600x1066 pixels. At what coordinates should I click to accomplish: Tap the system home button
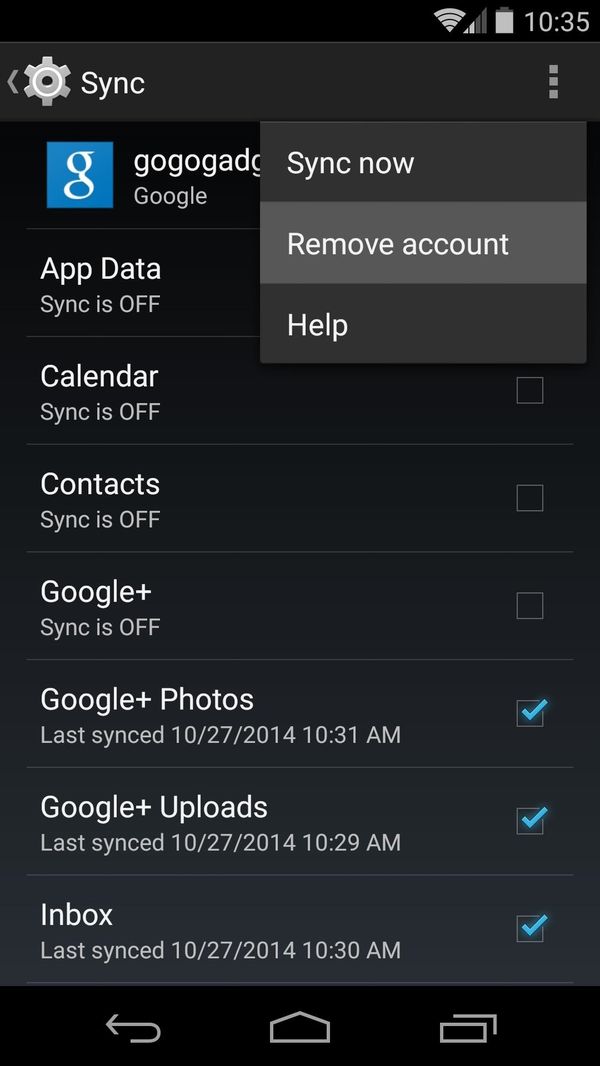click(299, 1027)
